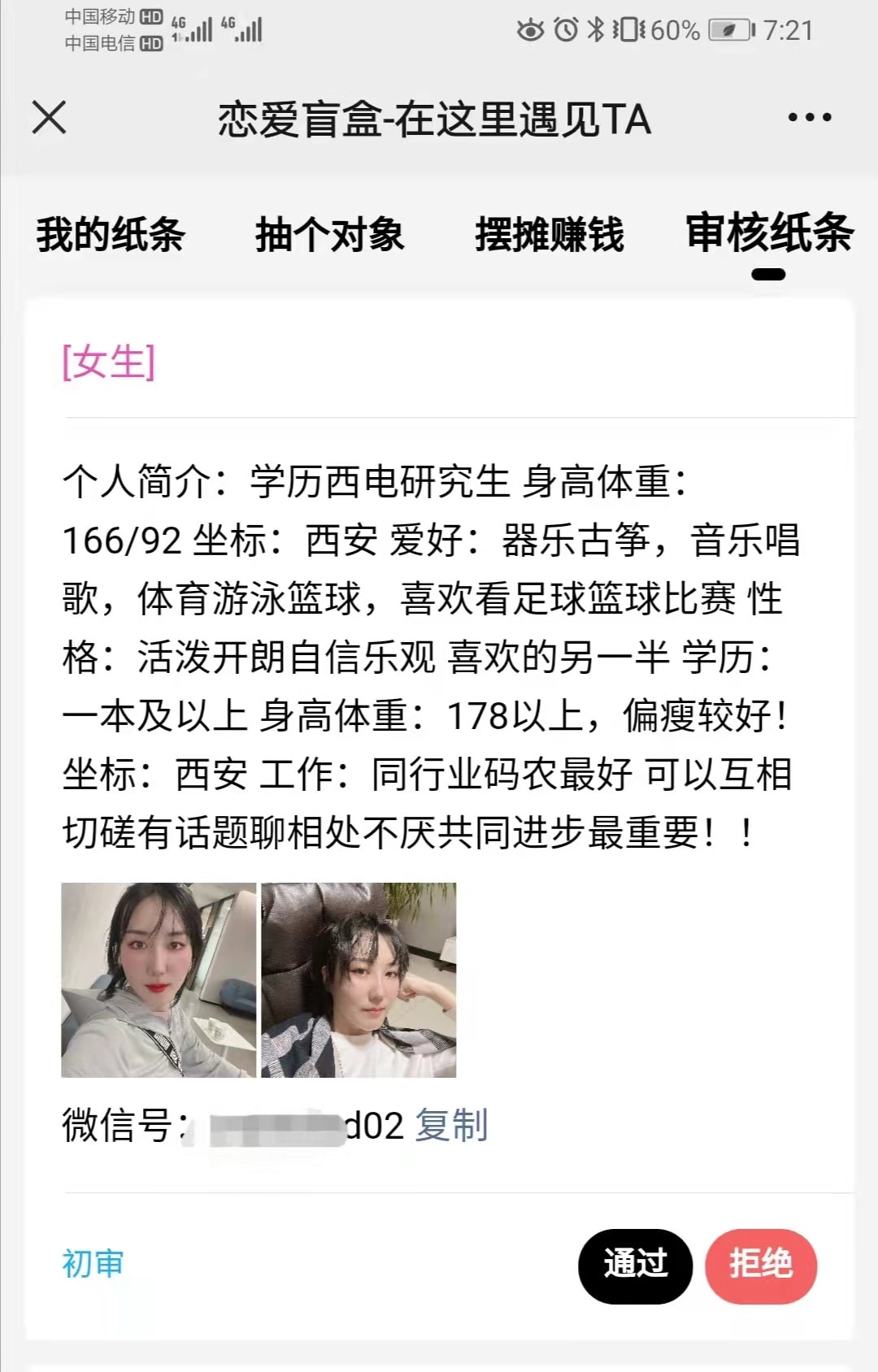Screen dimensions: 878x1372
Task: Close the mini program page
Action: tap(49, 117)
